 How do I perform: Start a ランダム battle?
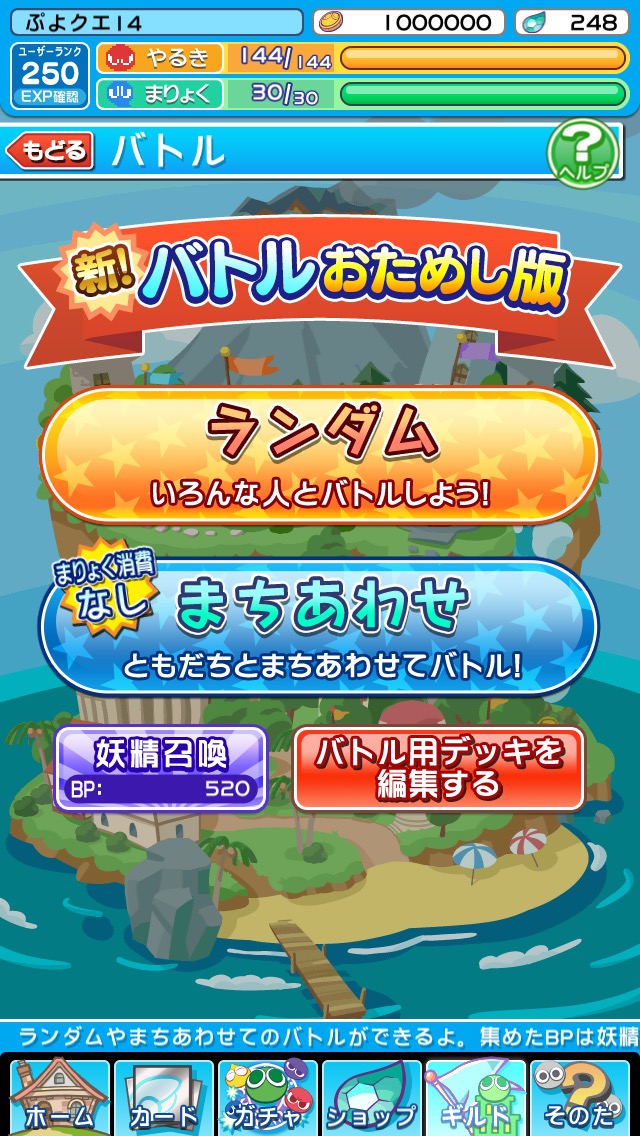tap(320, 455)
